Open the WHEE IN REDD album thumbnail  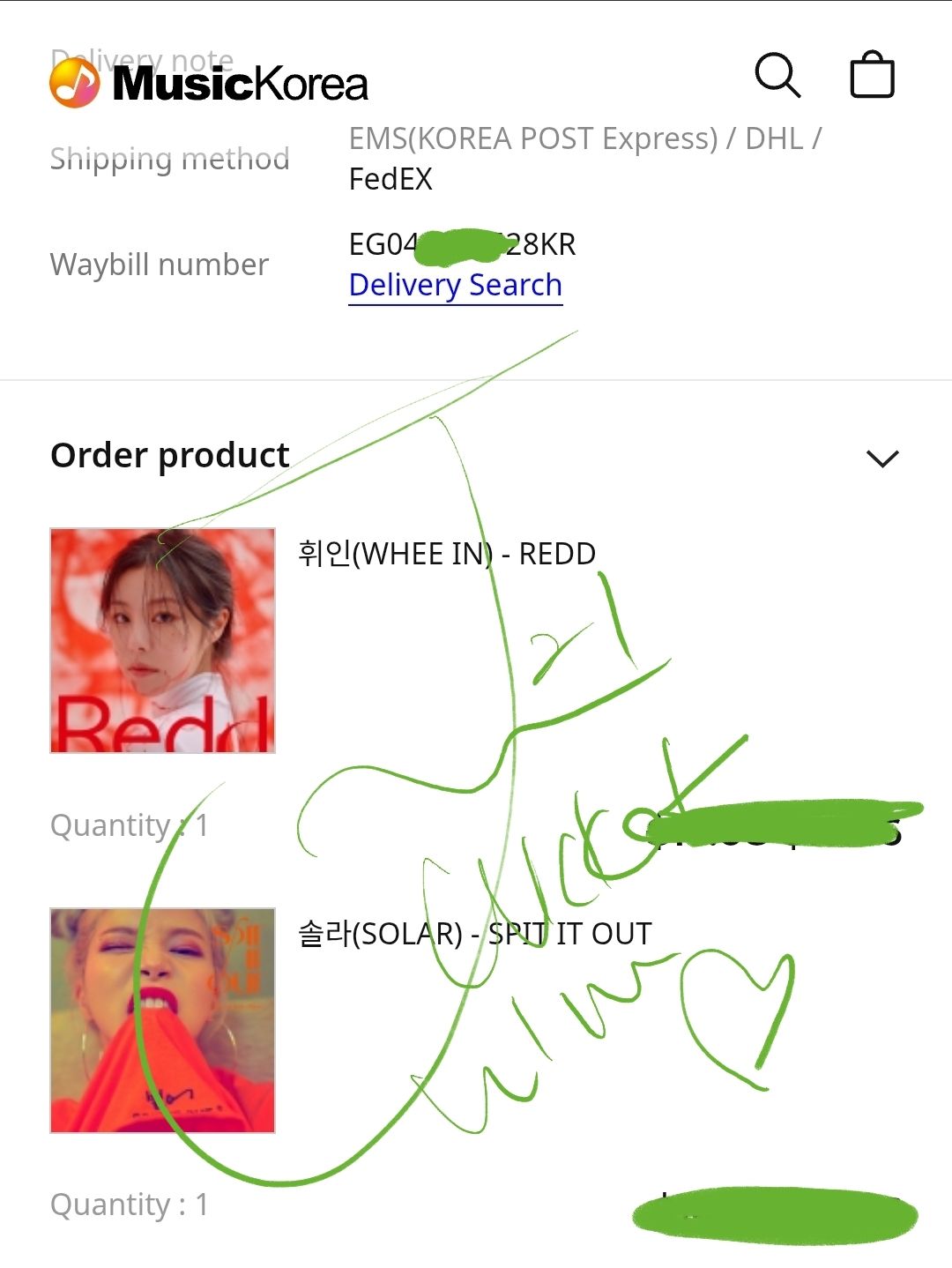pyautogui.click(x=163, y=641)
